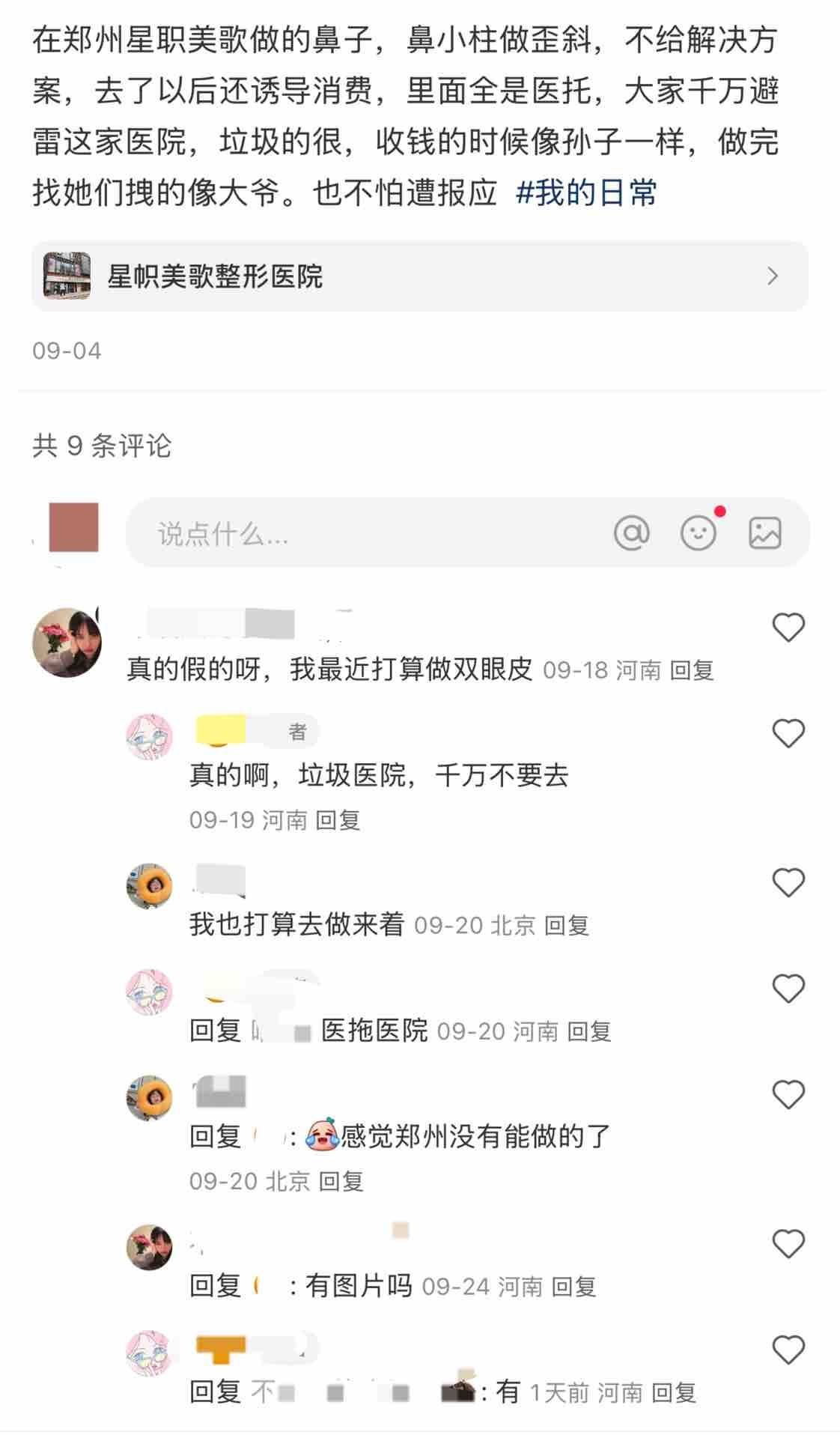Viewport: 840px width, 1435px height.
Task: Like the comment 感觉郑州没有能做的了
Action: (x=788, y=1095)
